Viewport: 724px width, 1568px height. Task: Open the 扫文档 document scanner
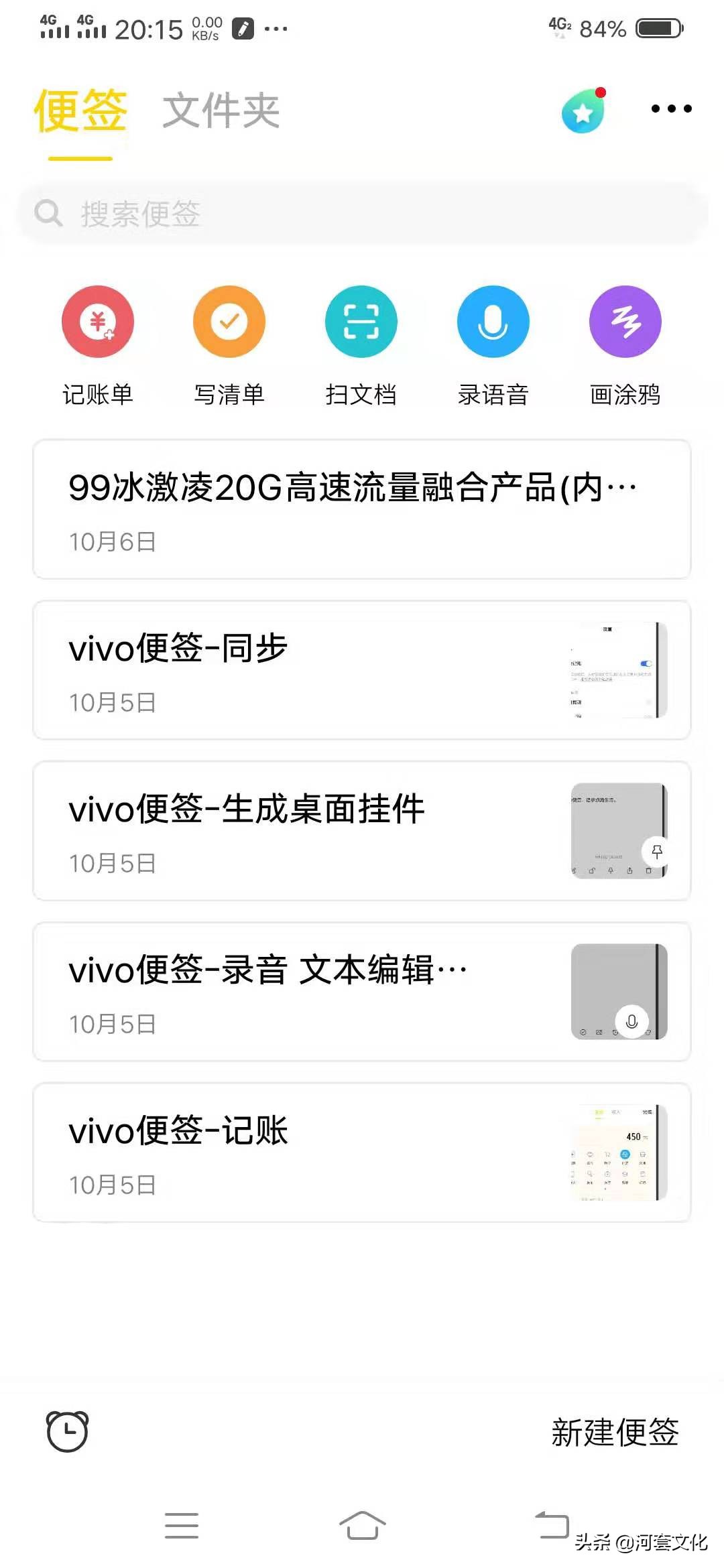[361, 322]
